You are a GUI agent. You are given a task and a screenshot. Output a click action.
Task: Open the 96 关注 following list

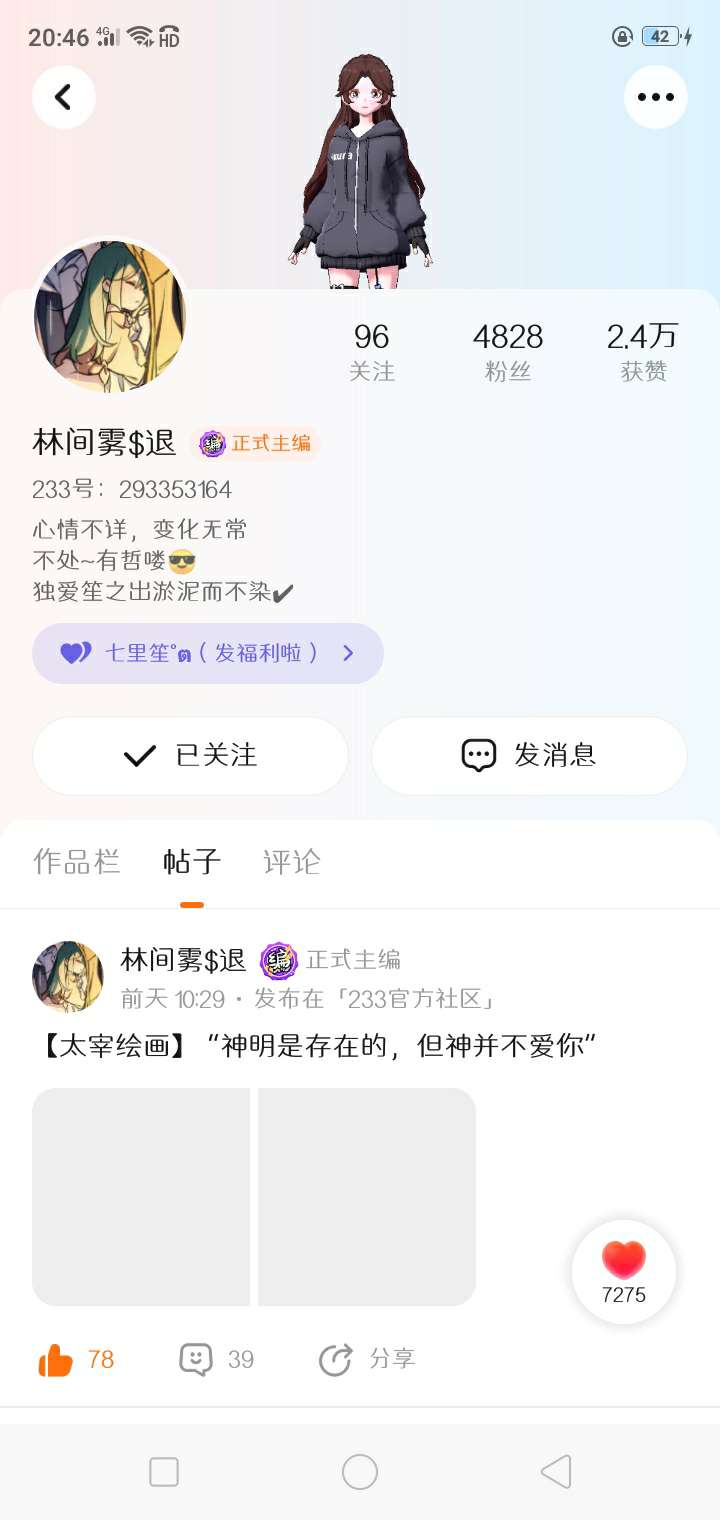[x=371, y=352]
